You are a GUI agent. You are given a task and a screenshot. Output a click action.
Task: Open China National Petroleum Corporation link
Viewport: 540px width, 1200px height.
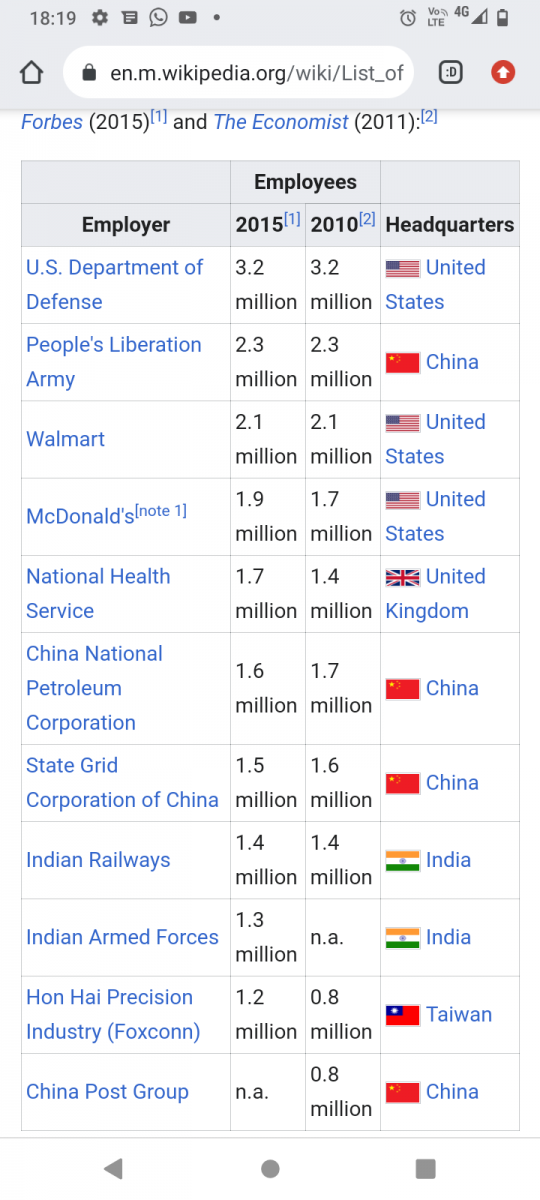click(x=94, y=688)
